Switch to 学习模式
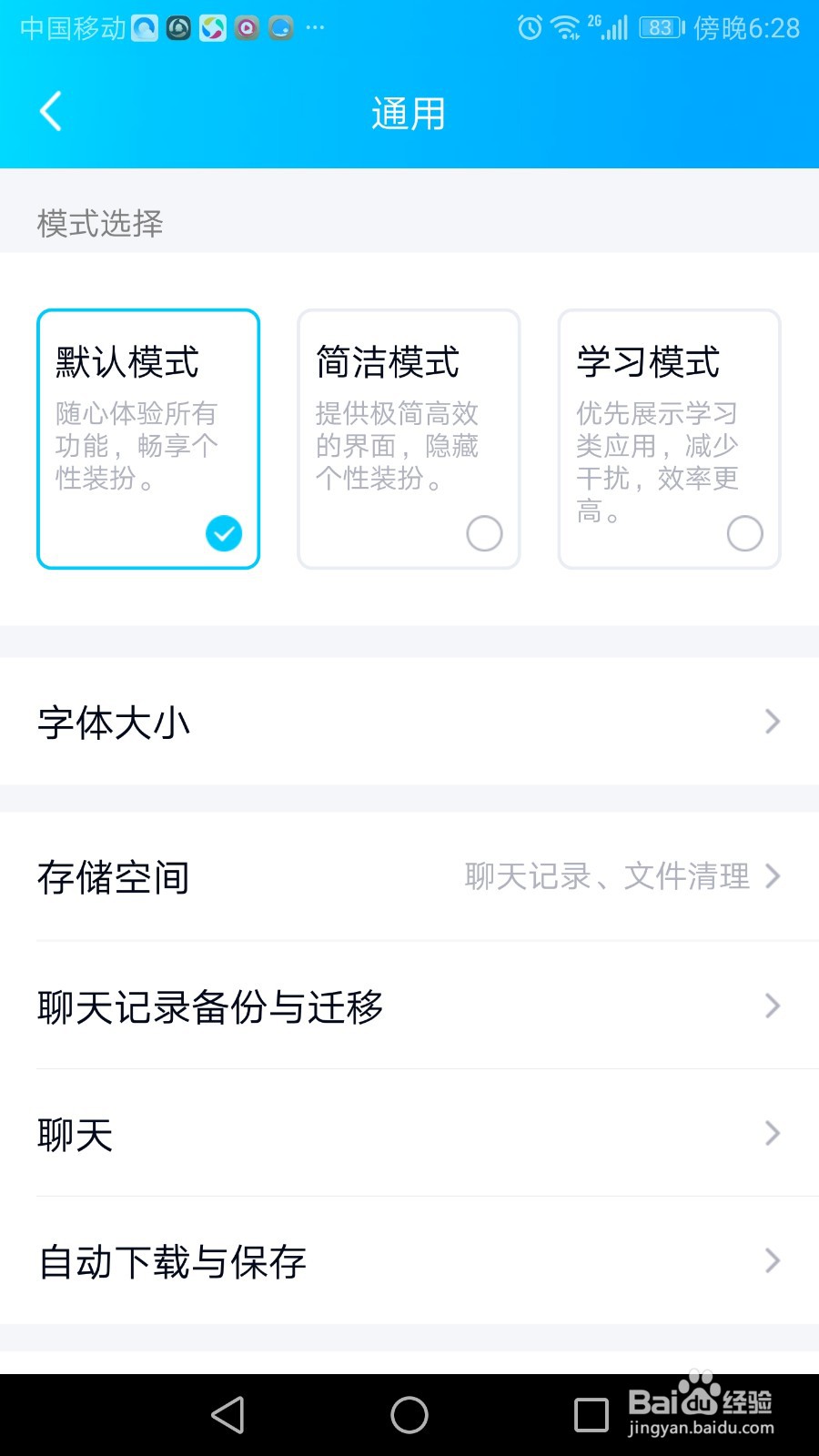 pyautogui.click(x=669, y=439)
